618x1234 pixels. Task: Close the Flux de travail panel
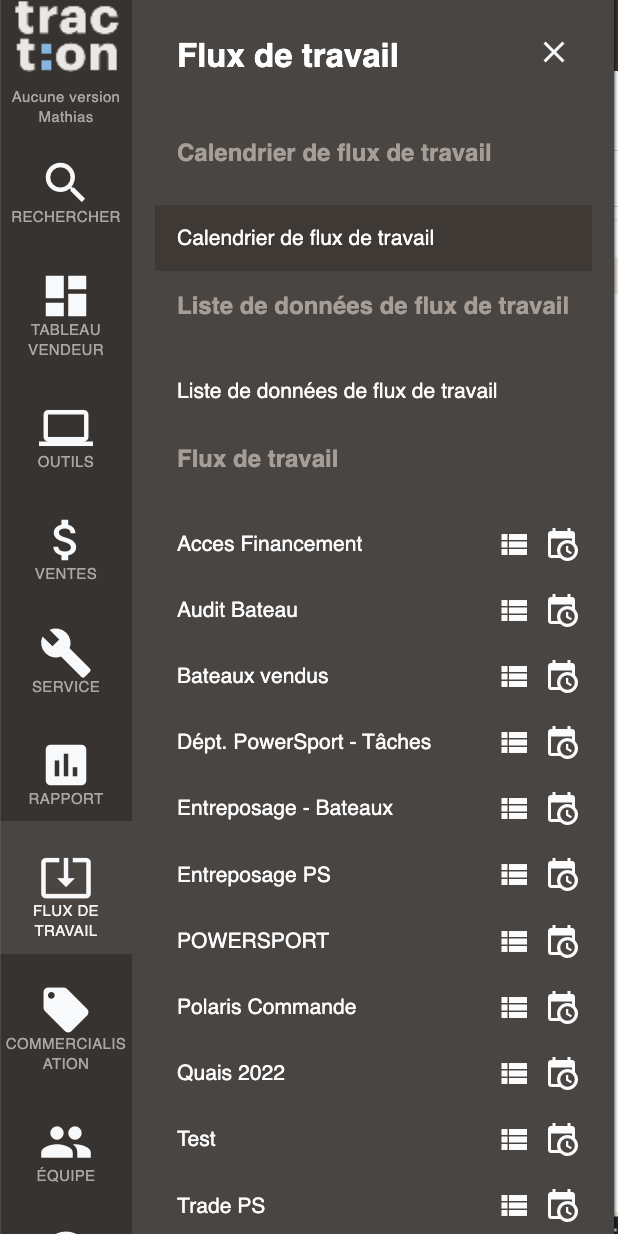(x=553, y=53)
